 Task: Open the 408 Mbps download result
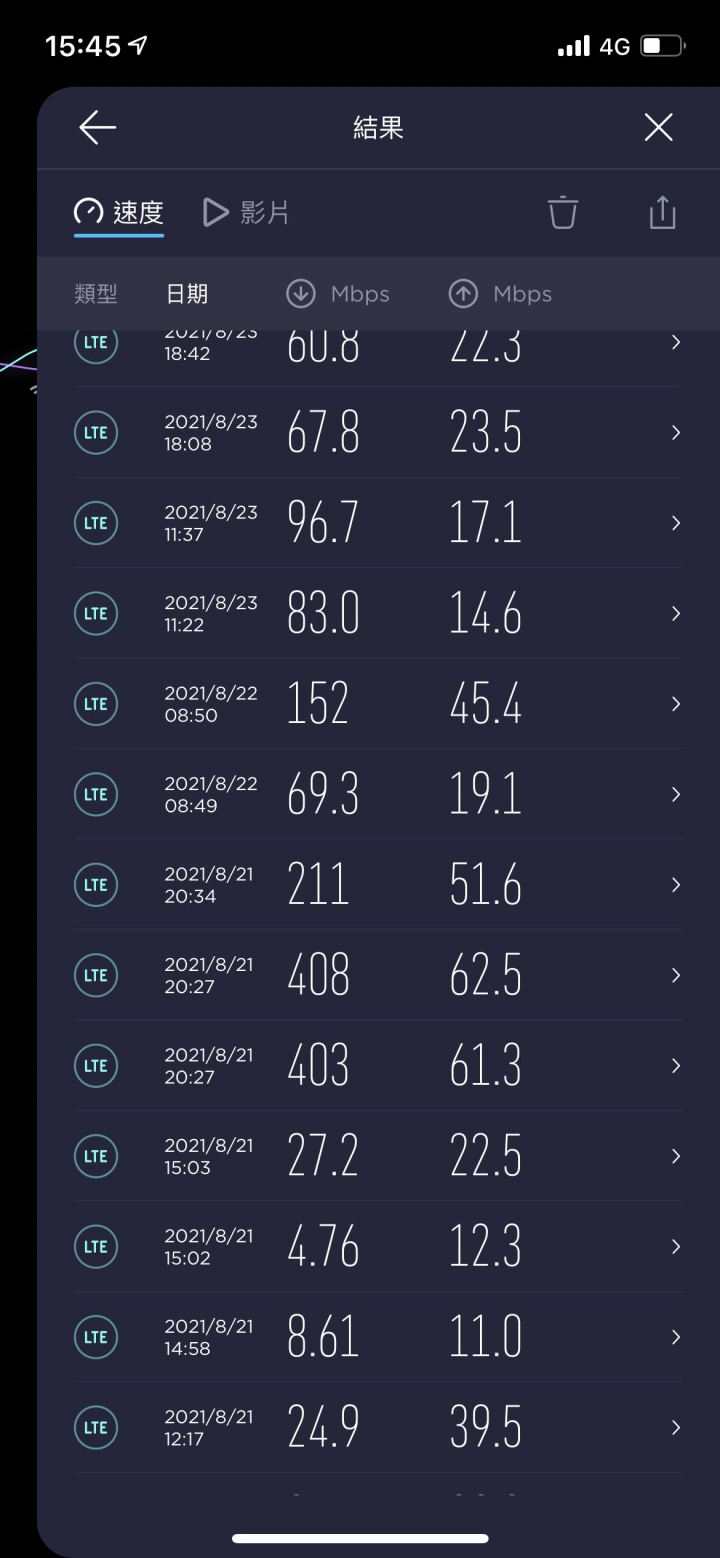pos(378,975)
